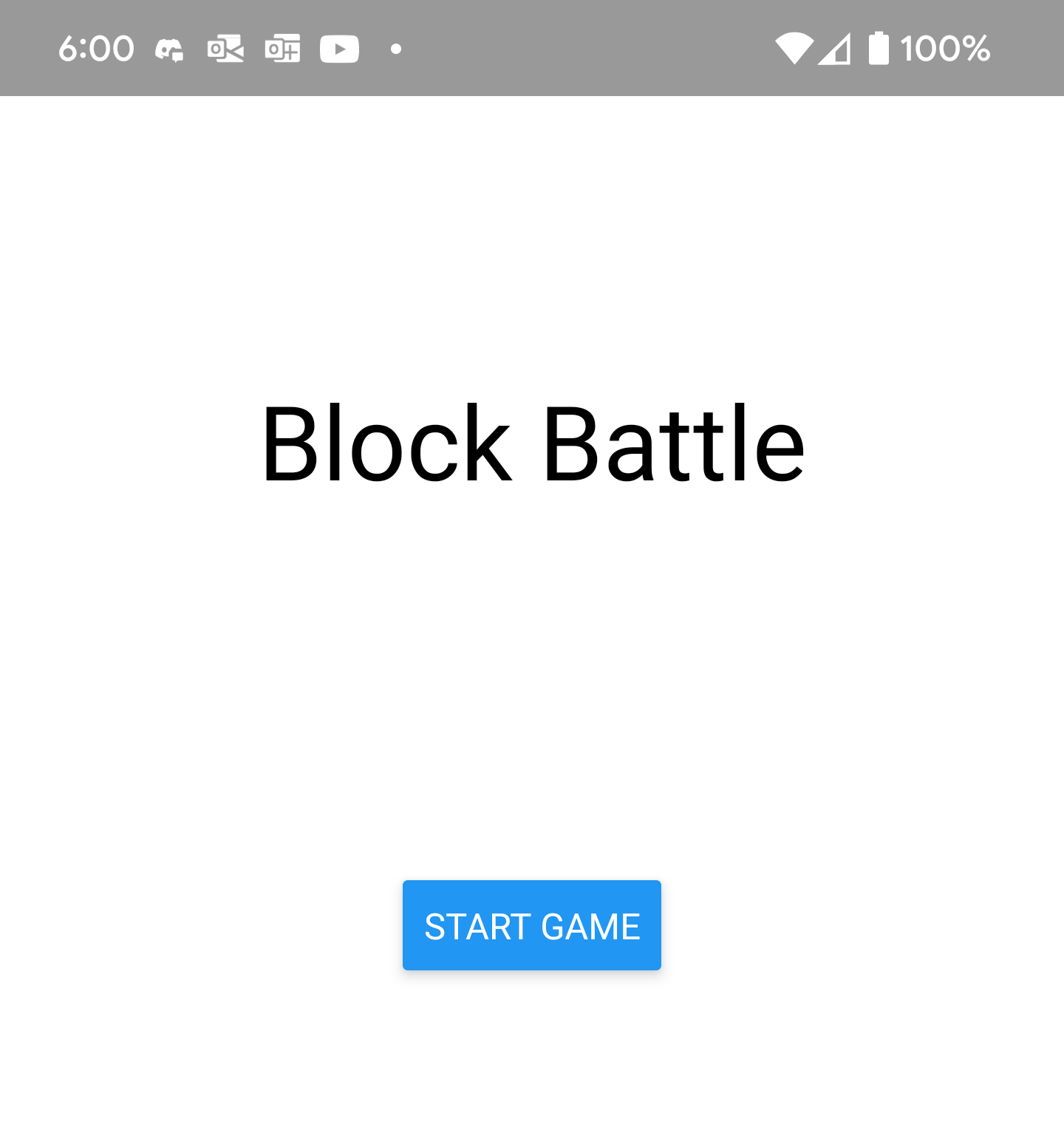Tap between the YouTube icon and notification dot
1064x1147 pixels.
[368, 48]
